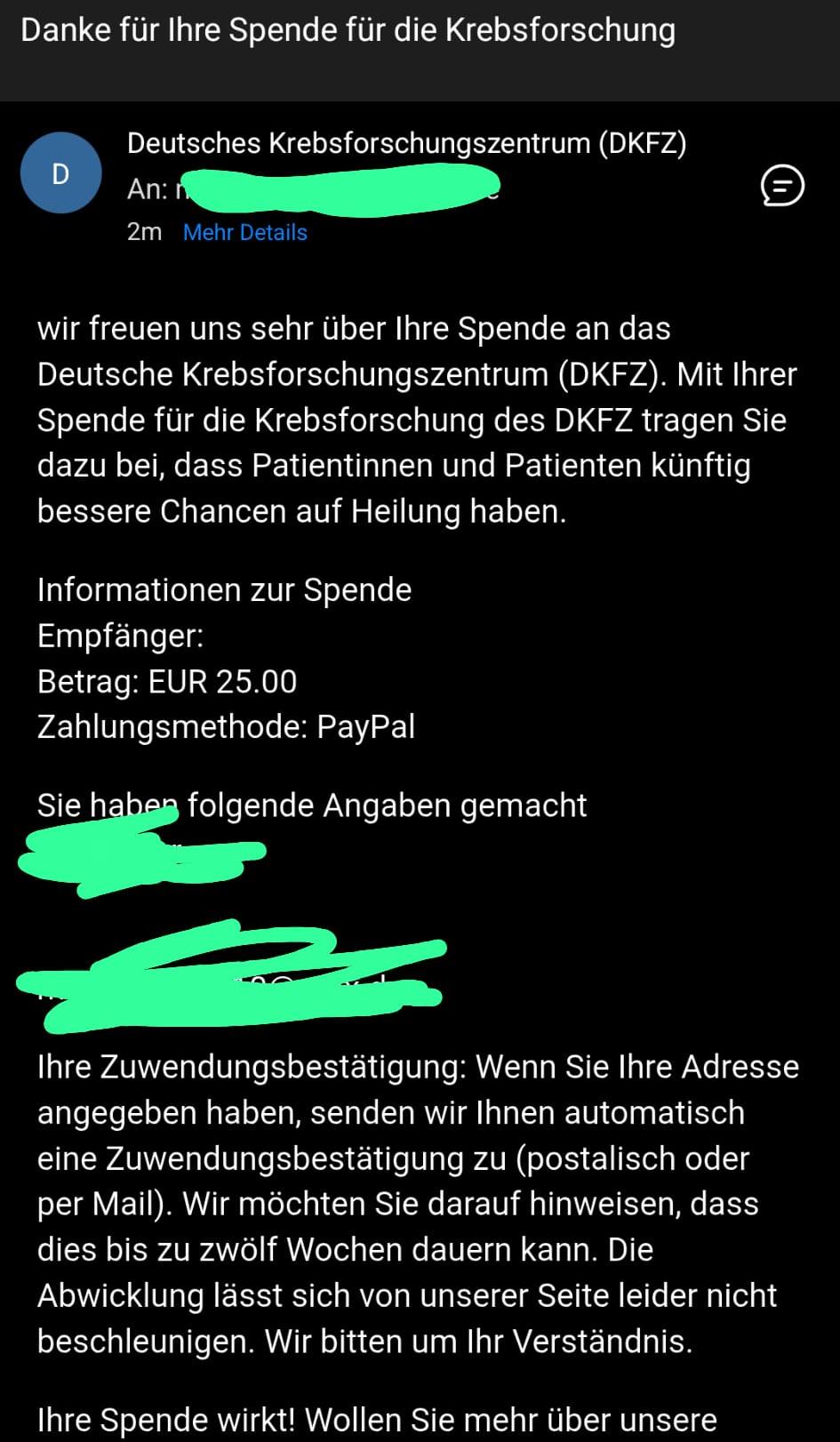Tap the Mehr Details link
The width and height of the screenshot is (840, 1442).
point(244,233)
